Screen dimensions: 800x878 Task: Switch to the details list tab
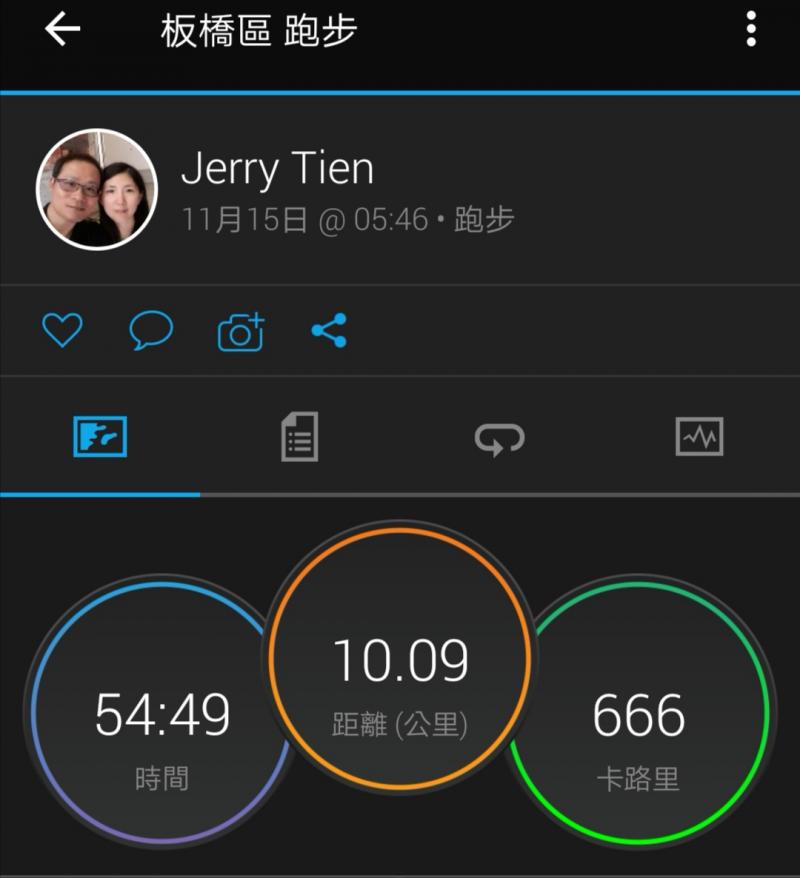pos(299,437)
